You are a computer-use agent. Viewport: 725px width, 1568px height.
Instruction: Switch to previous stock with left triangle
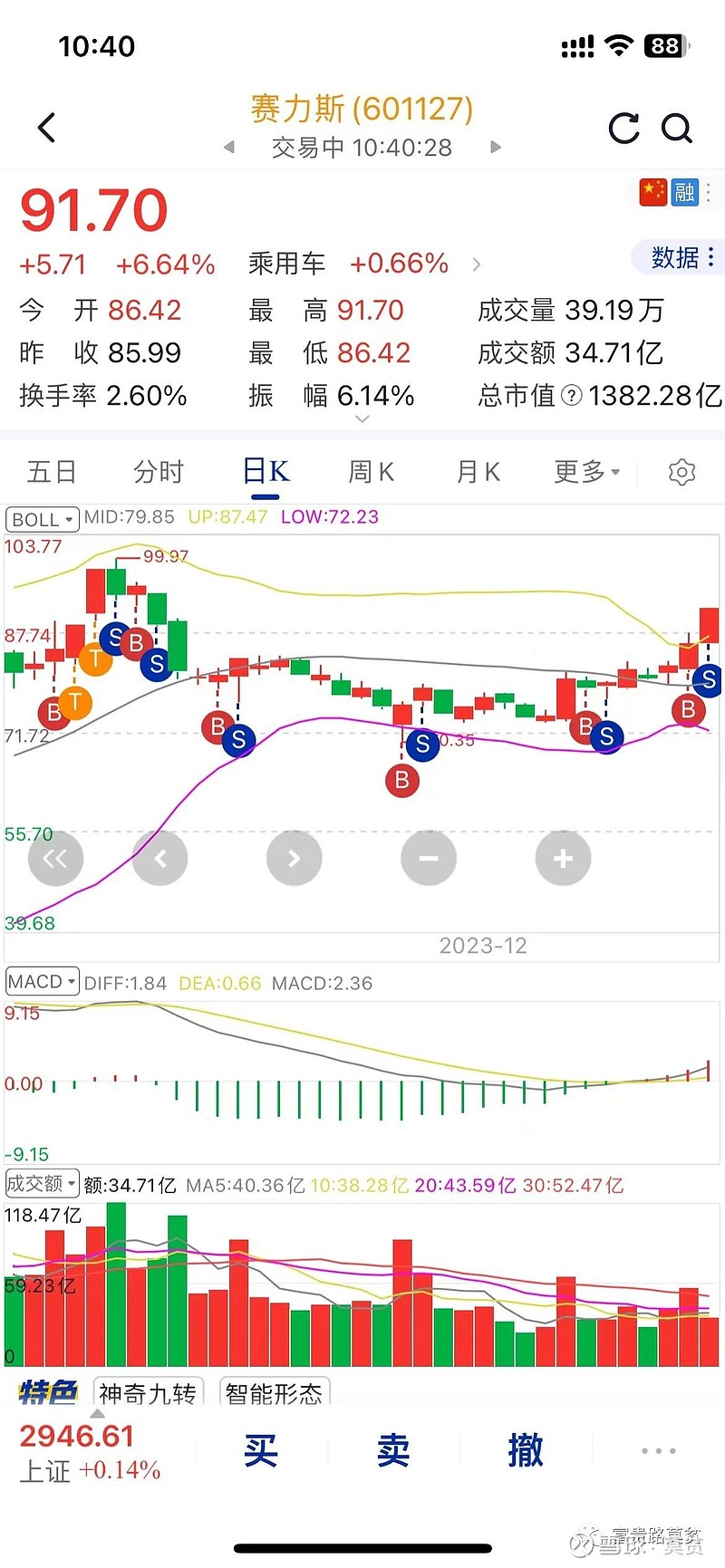click(x=229, y=147)
